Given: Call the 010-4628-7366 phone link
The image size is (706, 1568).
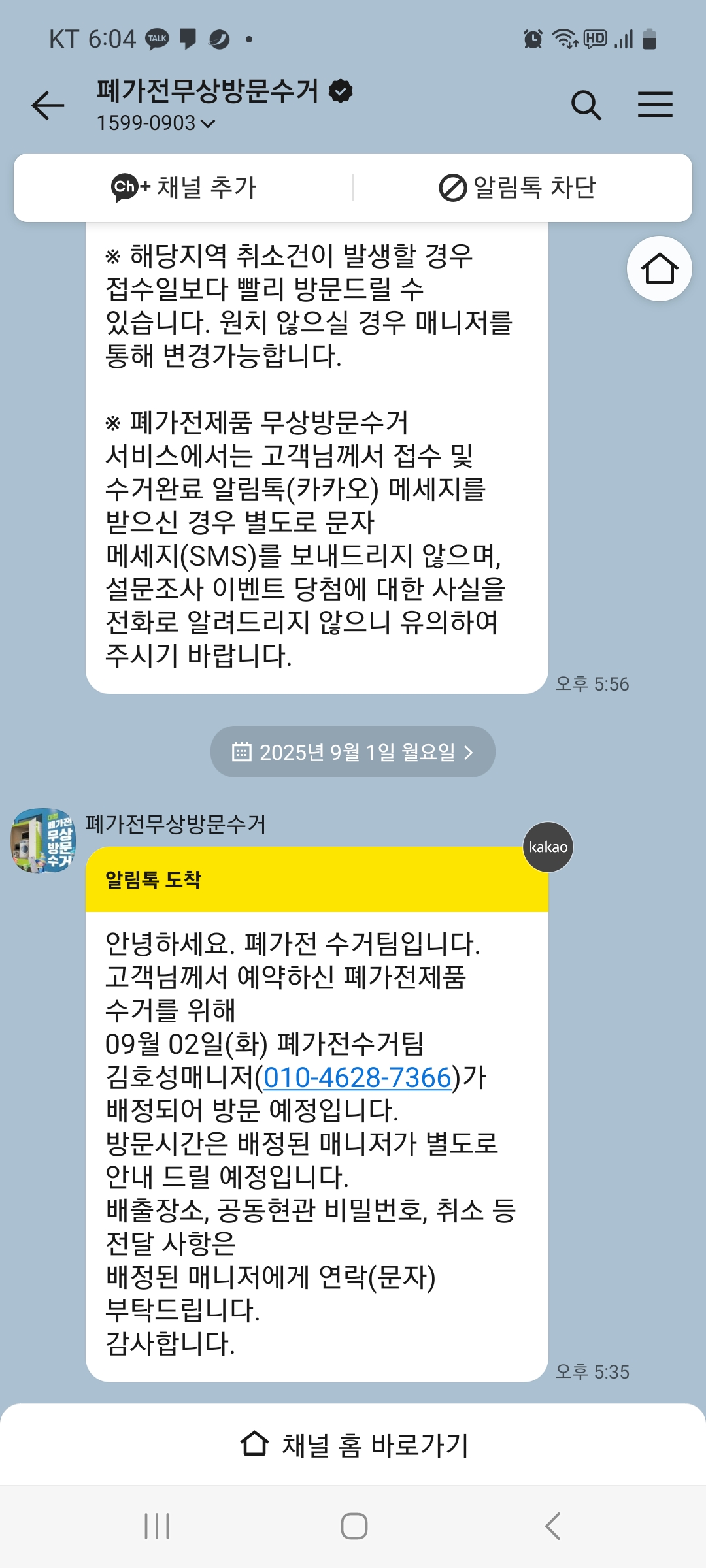Looking at the screenshot, I should point(358,1077).
